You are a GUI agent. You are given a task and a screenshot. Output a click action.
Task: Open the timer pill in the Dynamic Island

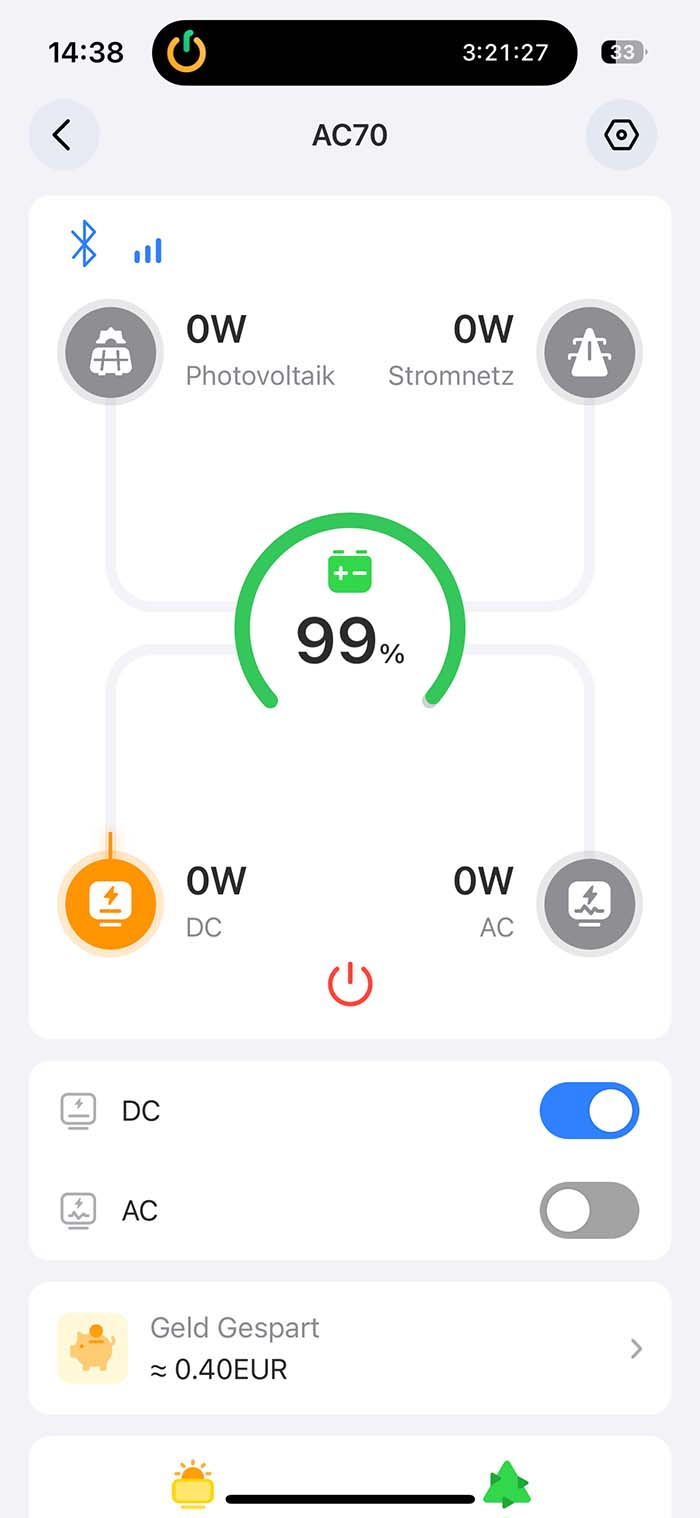tap(364, 52)
